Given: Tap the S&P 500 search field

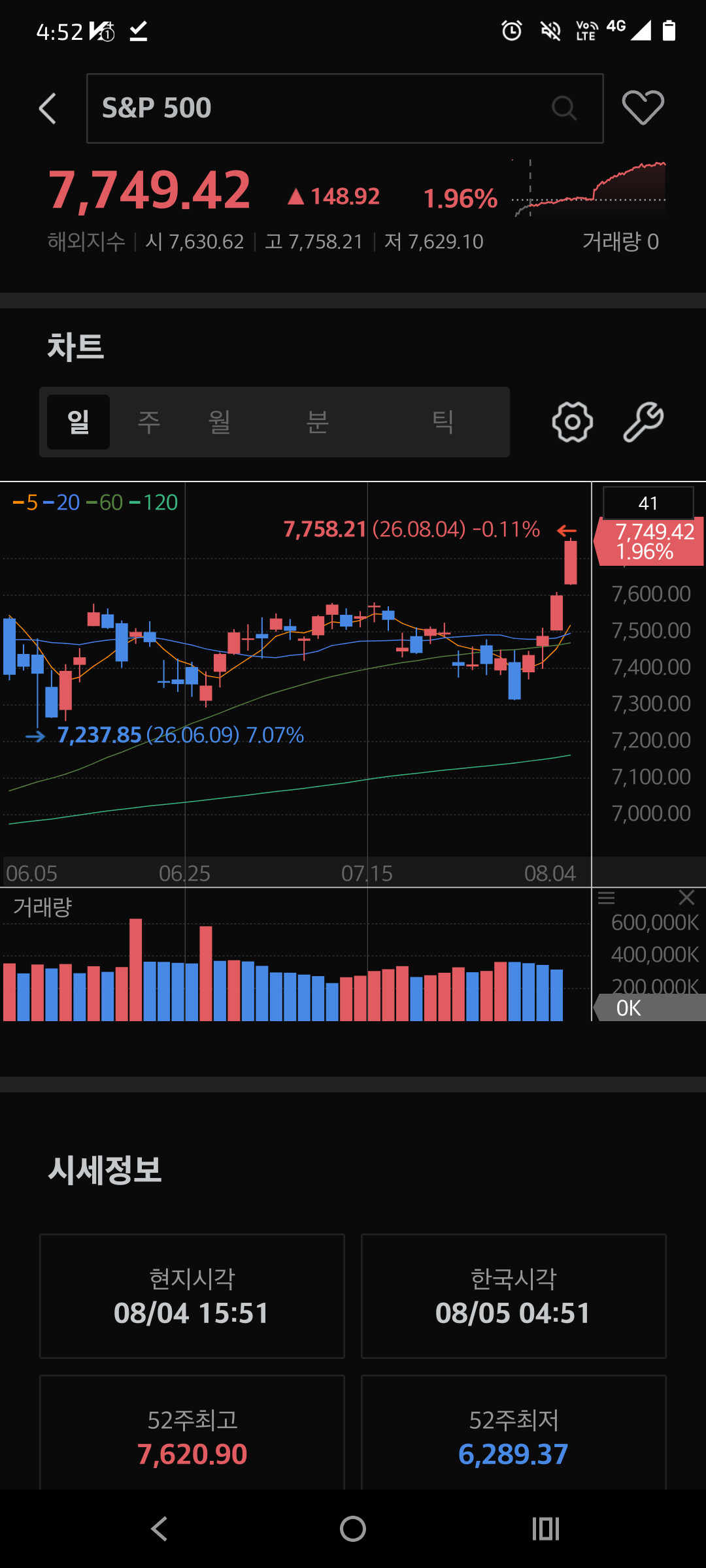Looking at the screenshot, I should click(345, 108).
